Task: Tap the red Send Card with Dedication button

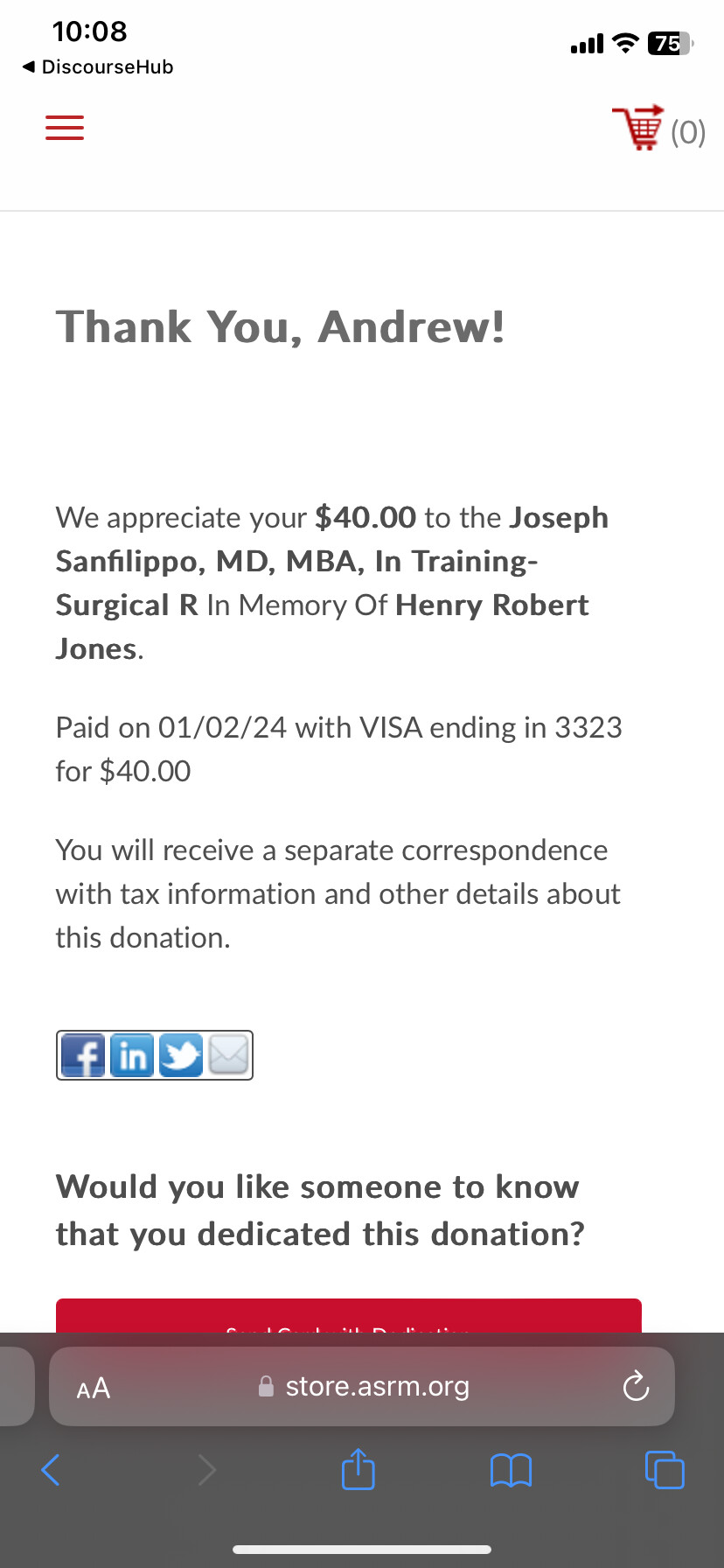Action: pos(349,1316)
